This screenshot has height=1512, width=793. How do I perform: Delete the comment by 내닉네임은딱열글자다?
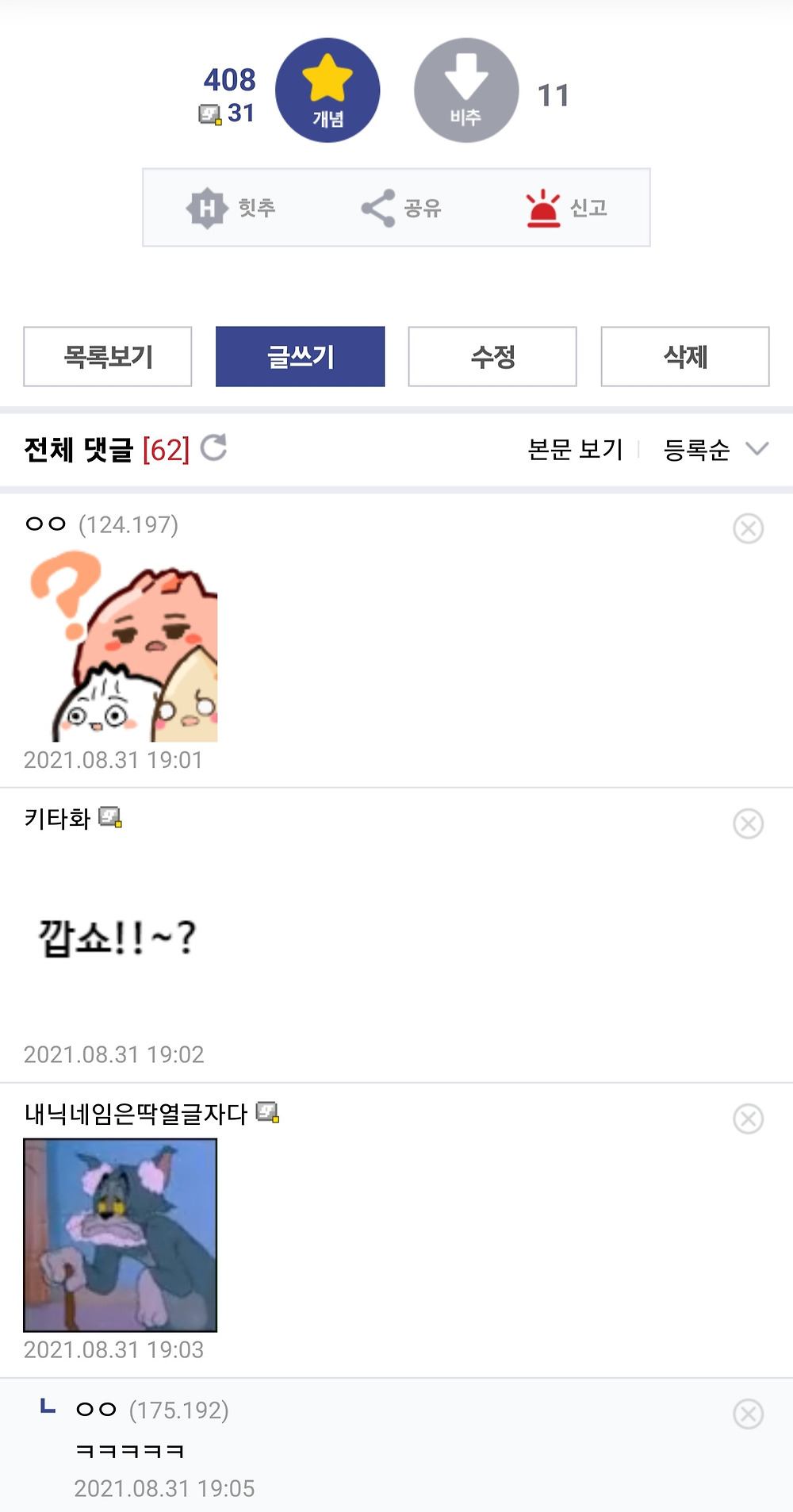(748, 1119)
